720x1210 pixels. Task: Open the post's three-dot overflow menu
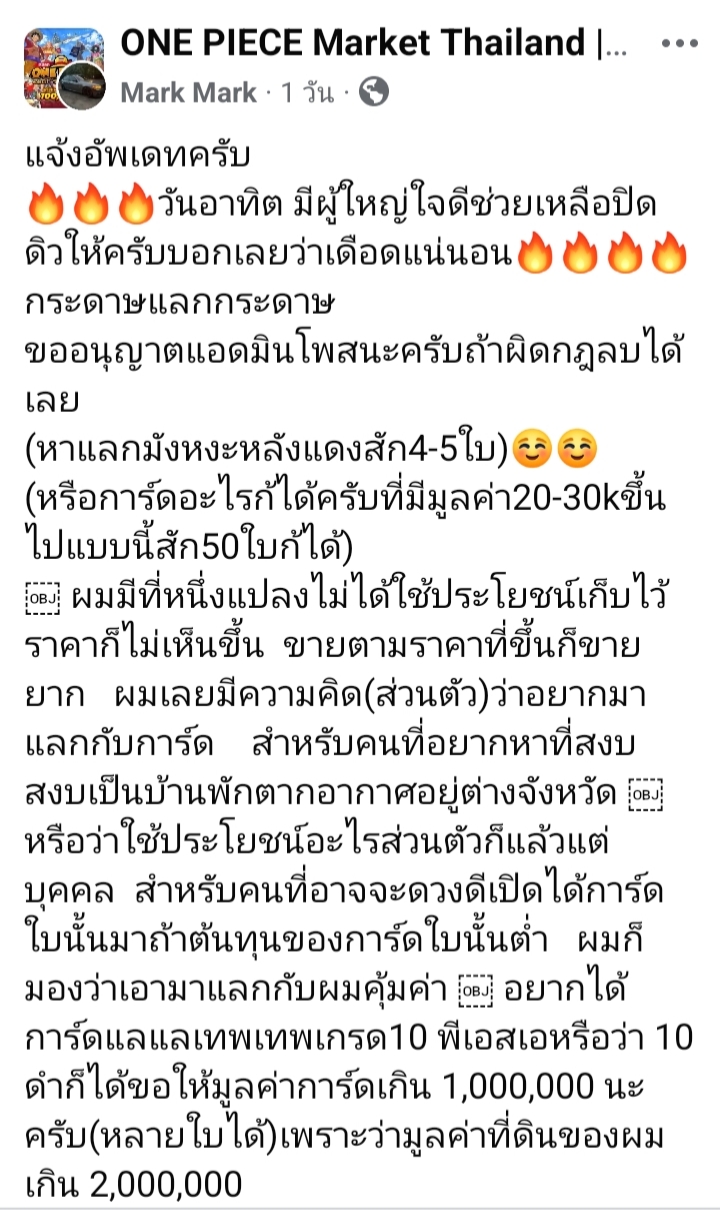680,44
